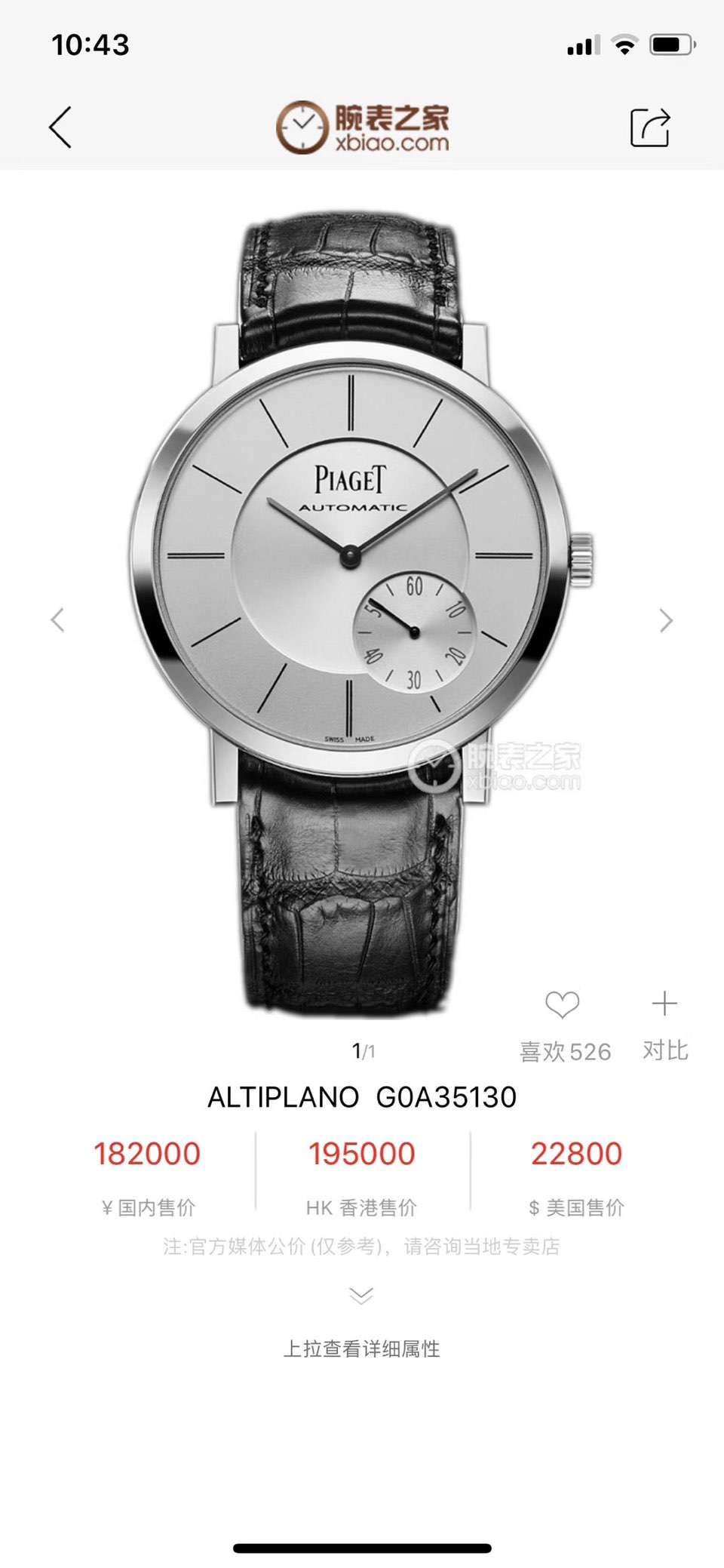Screen dimensions: 724x1568
Task: Show the previous watch image
Action: [x=57, y=620]
